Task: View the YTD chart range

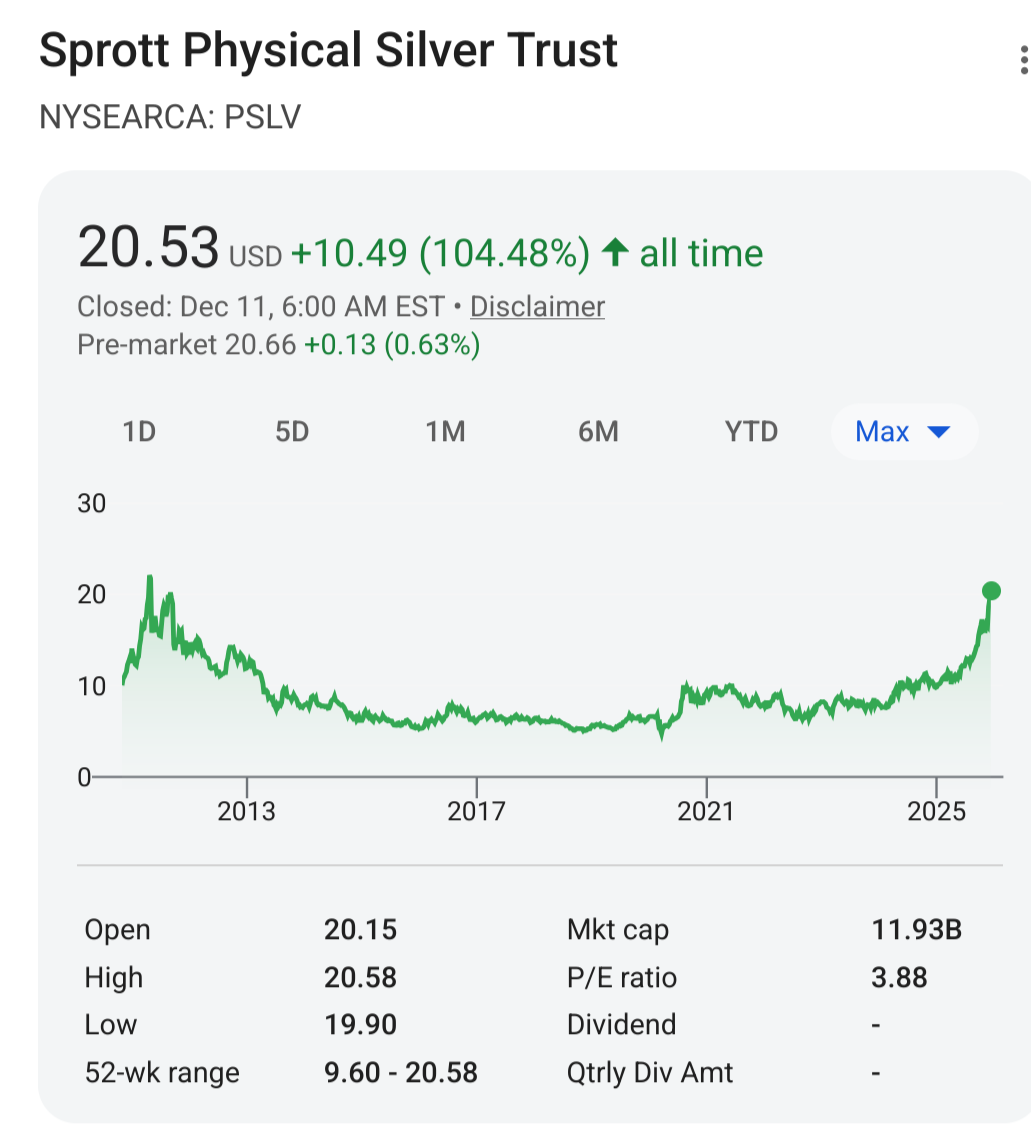Action: [x=751, y=432]
